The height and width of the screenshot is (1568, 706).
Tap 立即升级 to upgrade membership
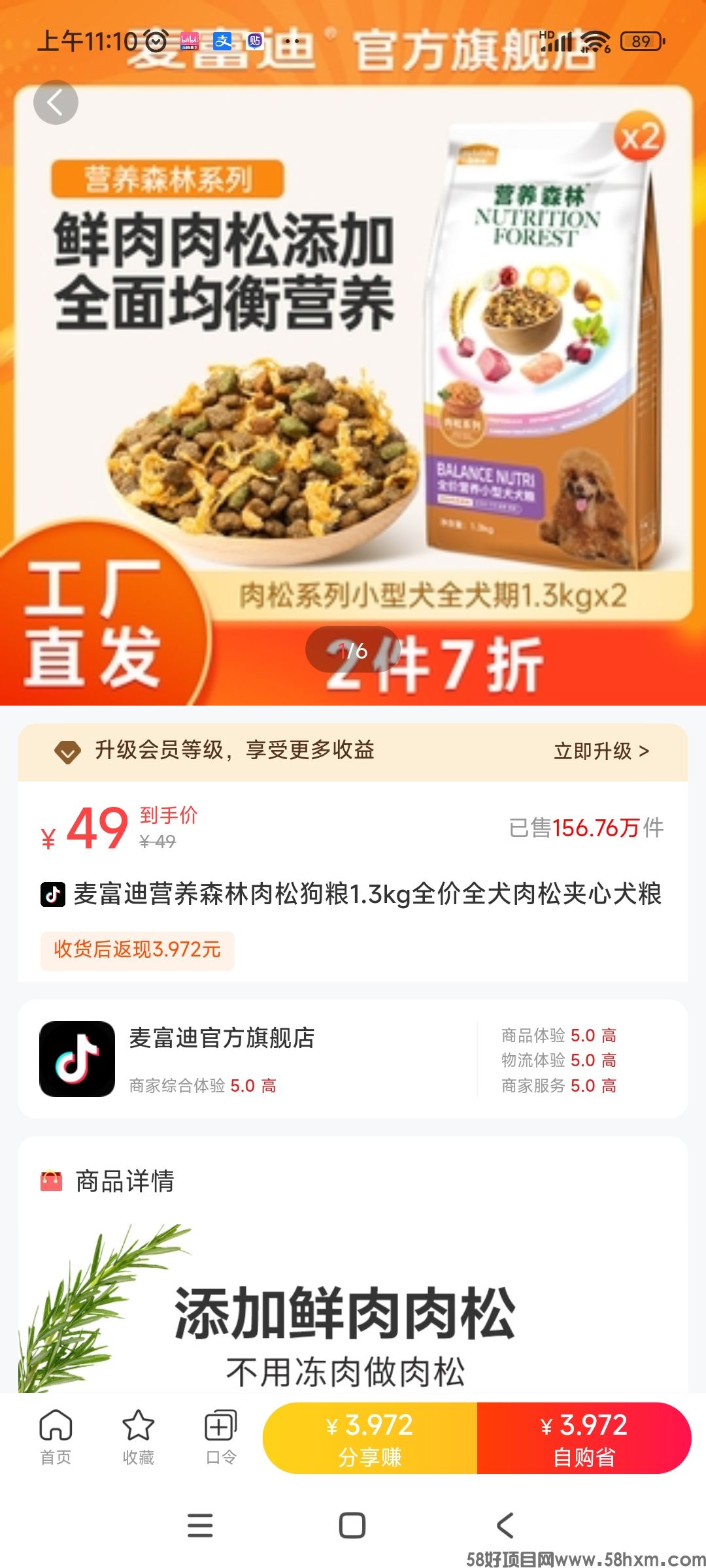pos(601,751)
